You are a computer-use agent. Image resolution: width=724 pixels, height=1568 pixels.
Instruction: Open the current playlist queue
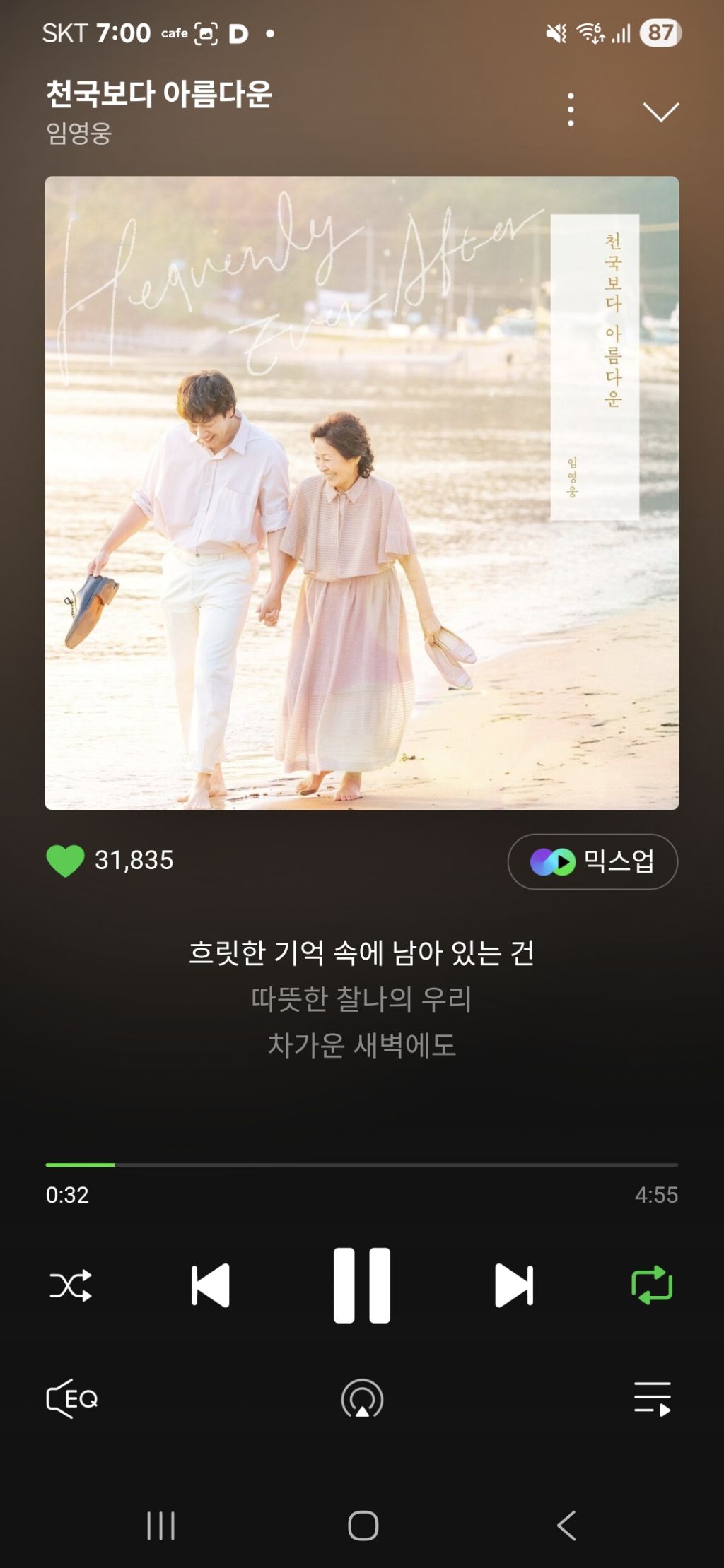[x=652, y=1398]
